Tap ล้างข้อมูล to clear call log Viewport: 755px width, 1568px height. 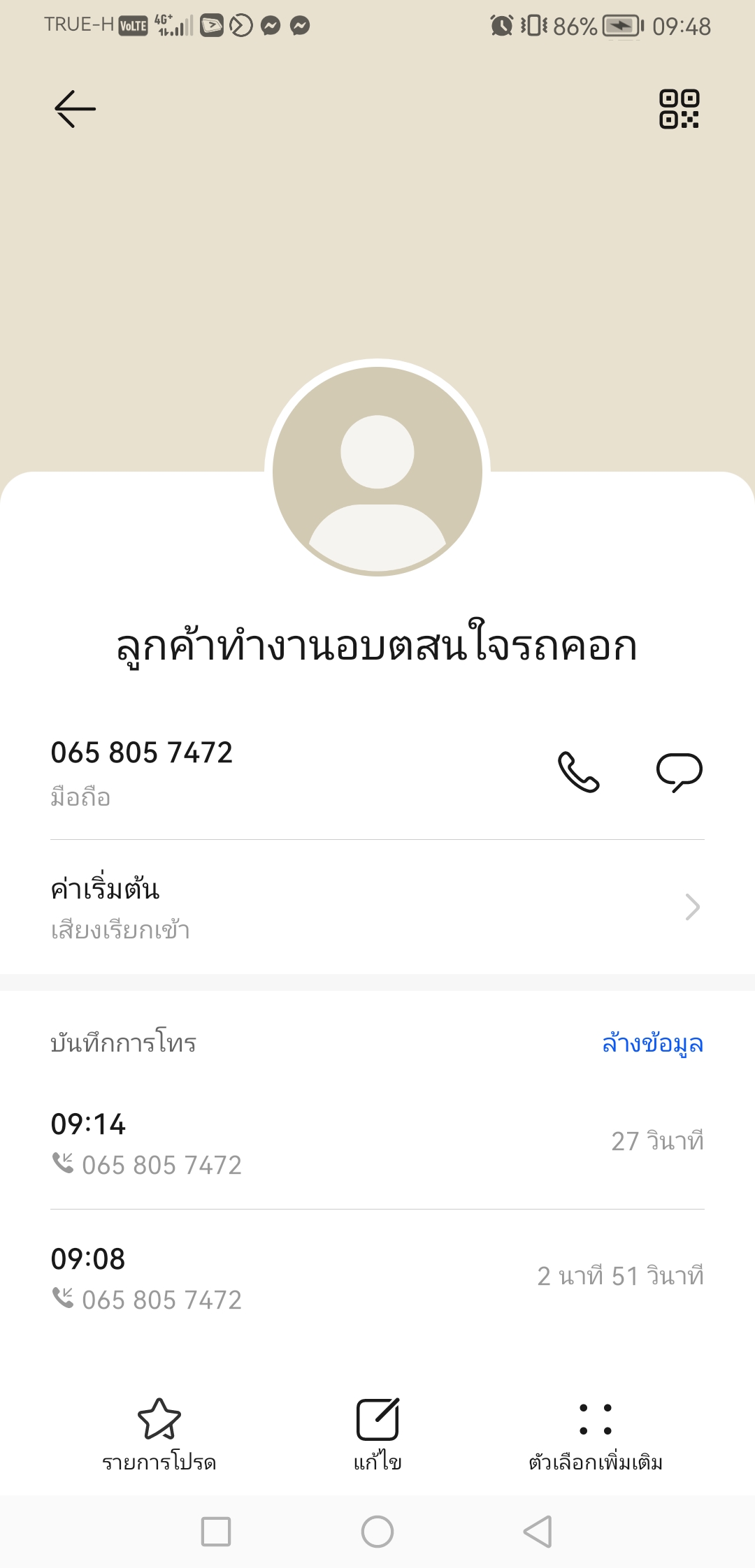[x=652, y=1043]
